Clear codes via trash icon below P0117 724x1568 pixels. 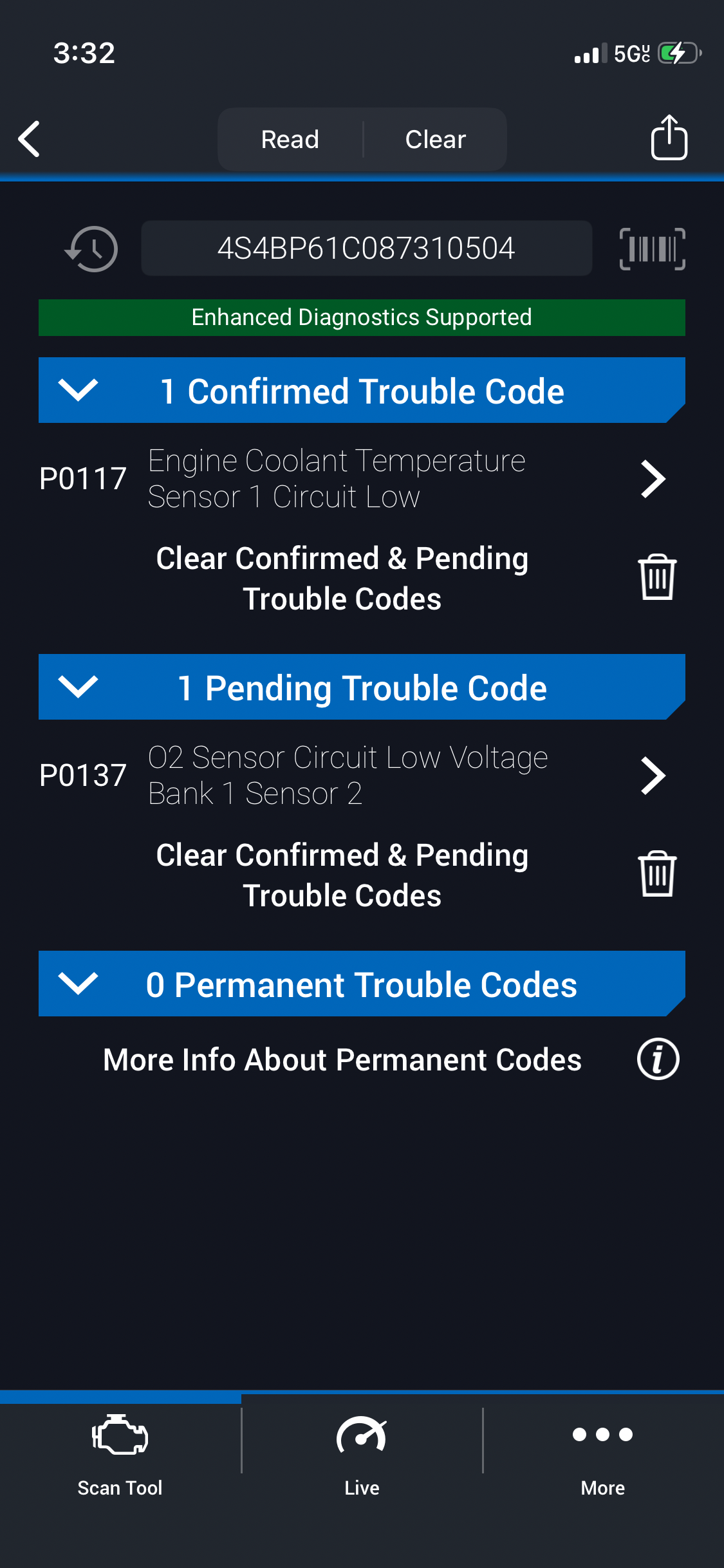[x=657, y=577]
